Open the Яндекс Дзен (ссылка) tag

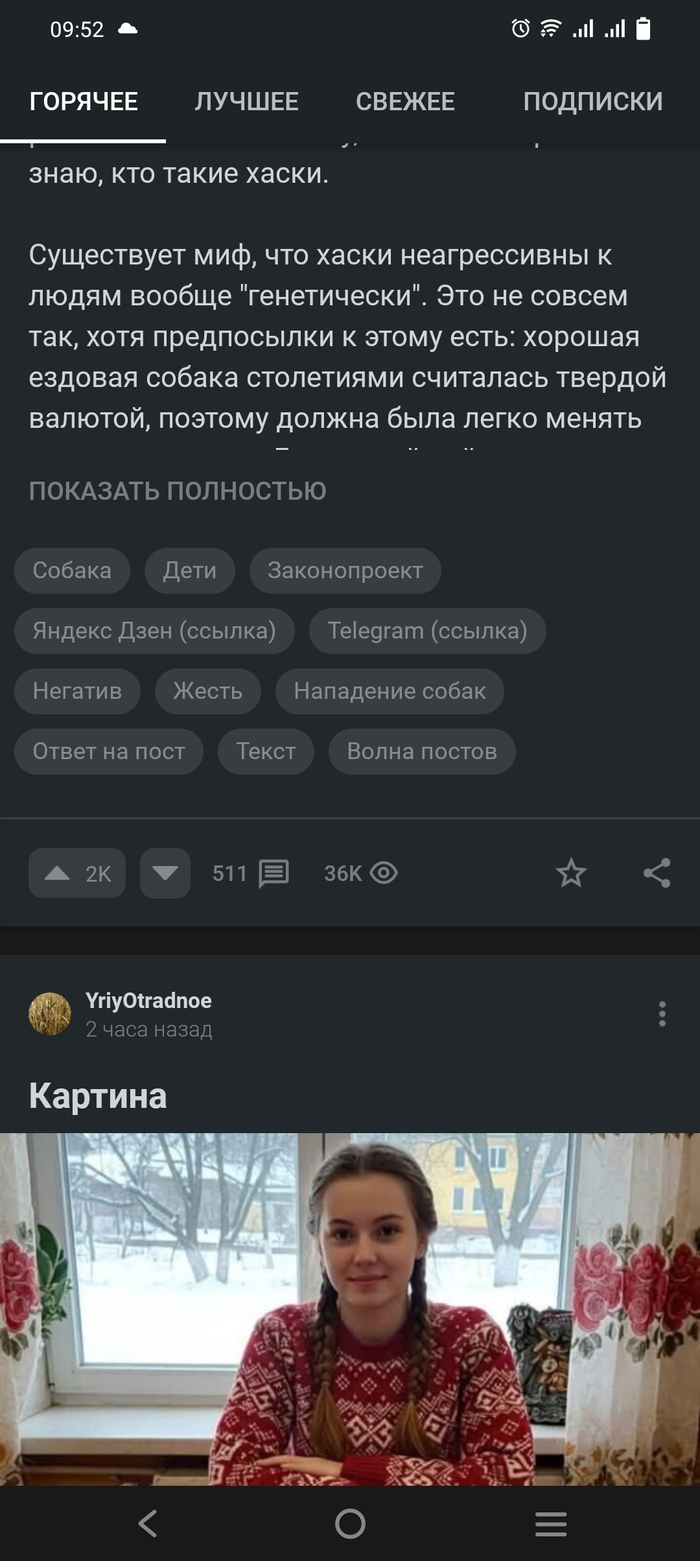(x=154, y=631)
